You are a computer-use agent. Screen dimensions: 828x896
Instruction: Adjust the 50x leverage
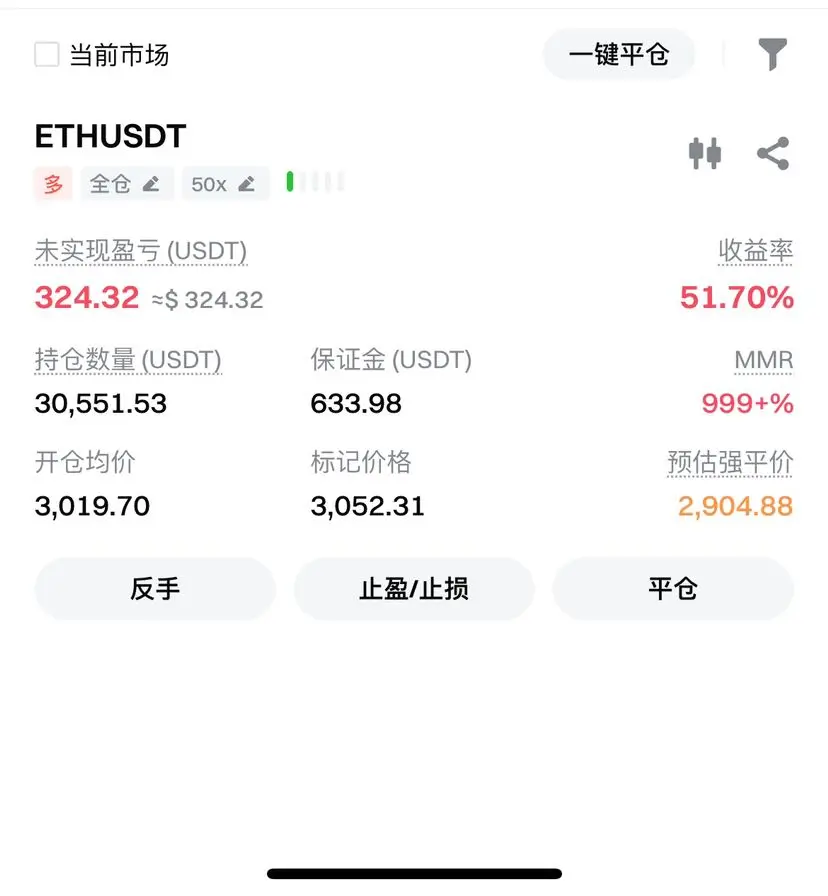224,184
